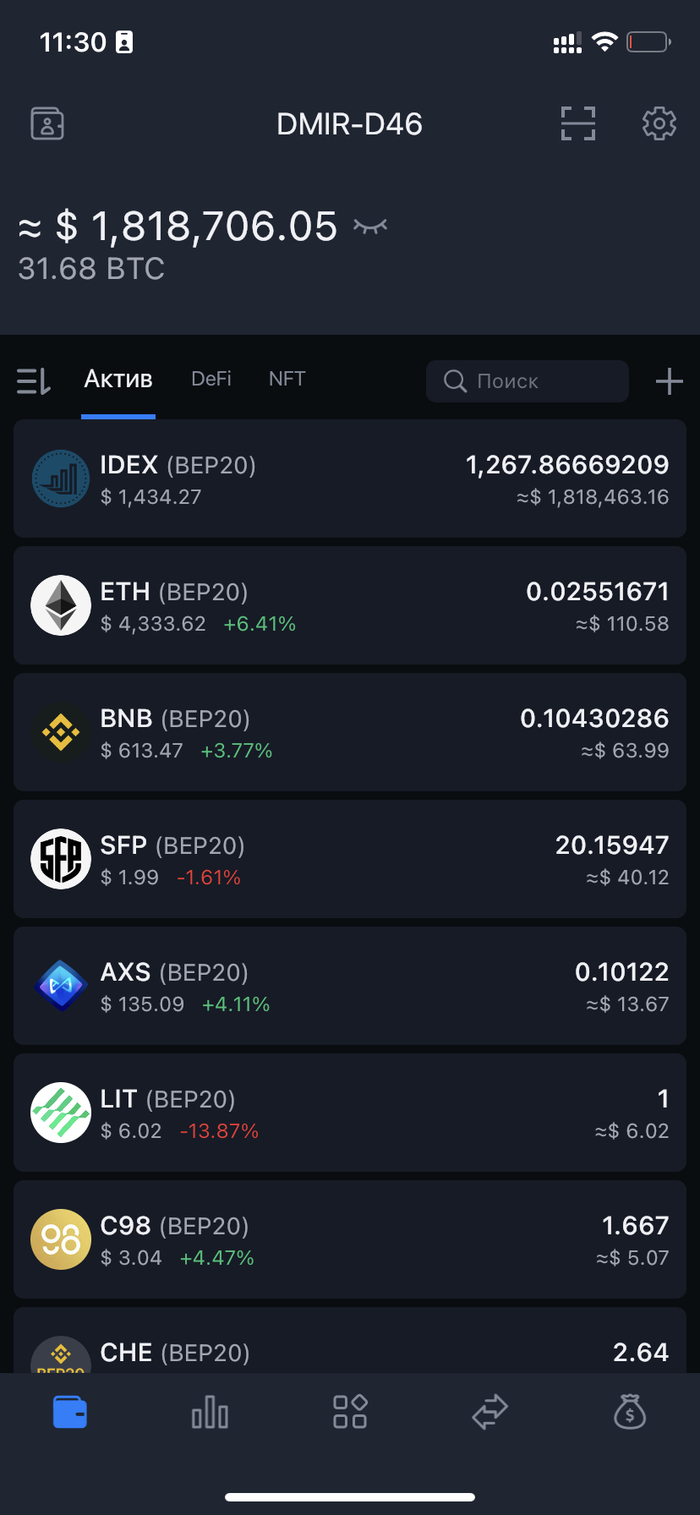The width and height of the screenshot is (700, 1515).
Task: Open the C98 (BEP20) asset
Action: (x=350, y=1240)
